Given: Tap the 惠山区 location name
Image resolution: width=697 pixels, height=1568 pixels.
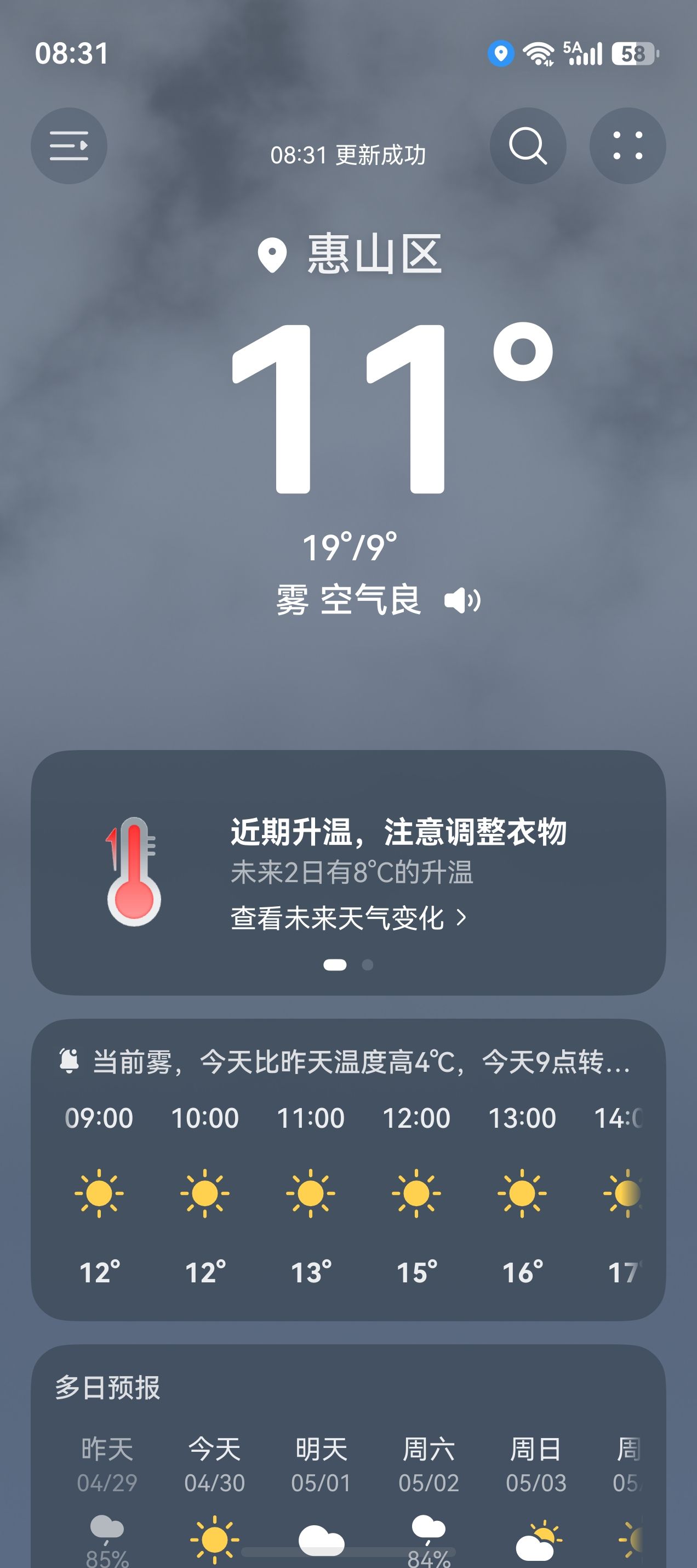Looking at the screenshot, I should 374,254.
